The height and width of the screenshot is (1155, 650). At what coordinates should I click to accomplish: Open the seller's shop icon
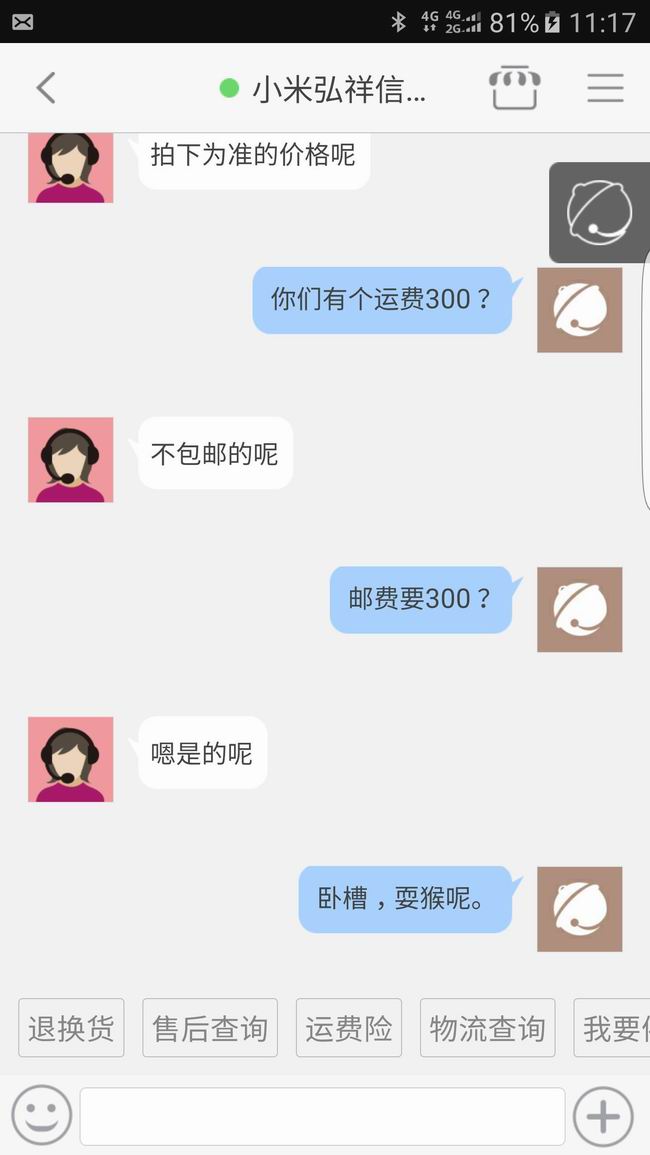[515, 88]
